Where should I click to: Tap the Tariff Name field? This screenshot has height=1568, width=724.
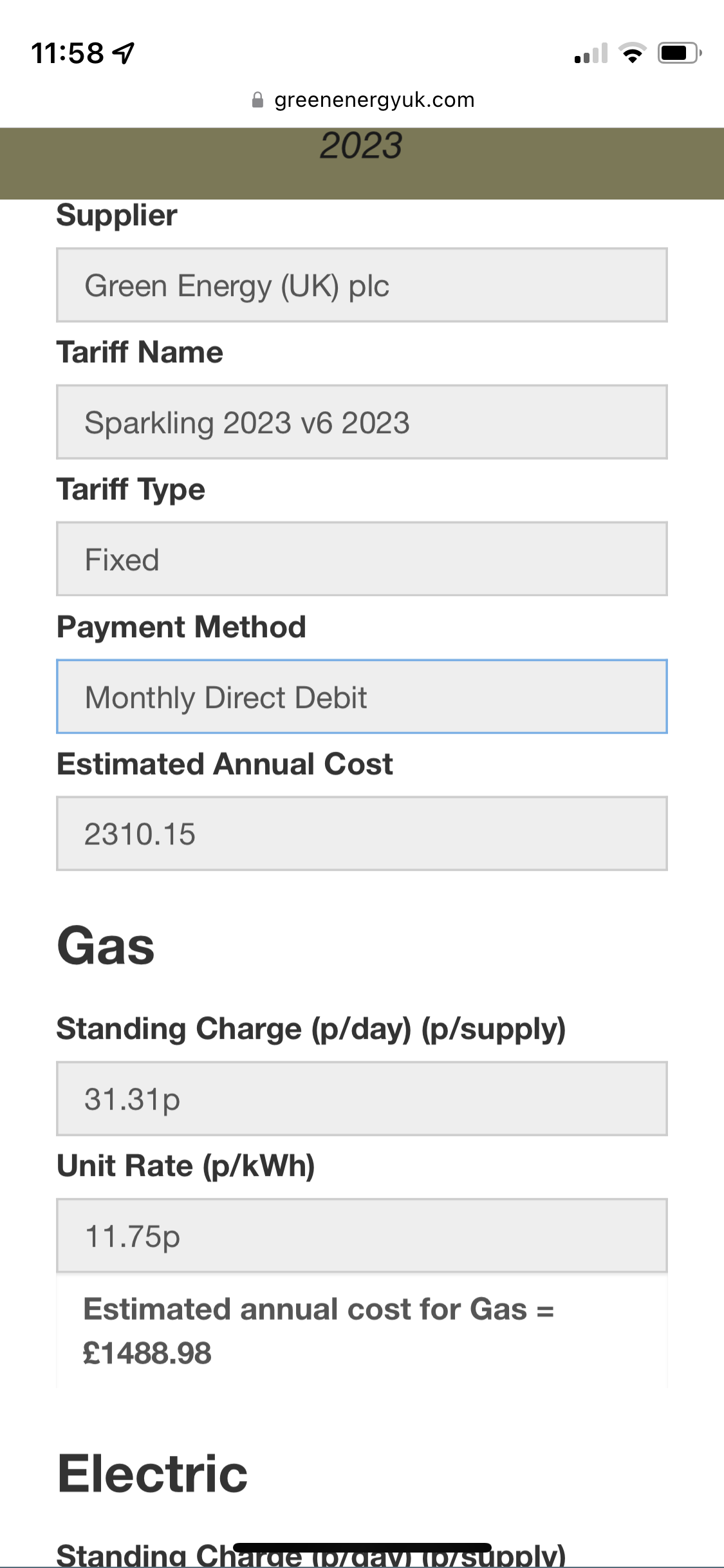pyautogui.click(x=362, y=422)
